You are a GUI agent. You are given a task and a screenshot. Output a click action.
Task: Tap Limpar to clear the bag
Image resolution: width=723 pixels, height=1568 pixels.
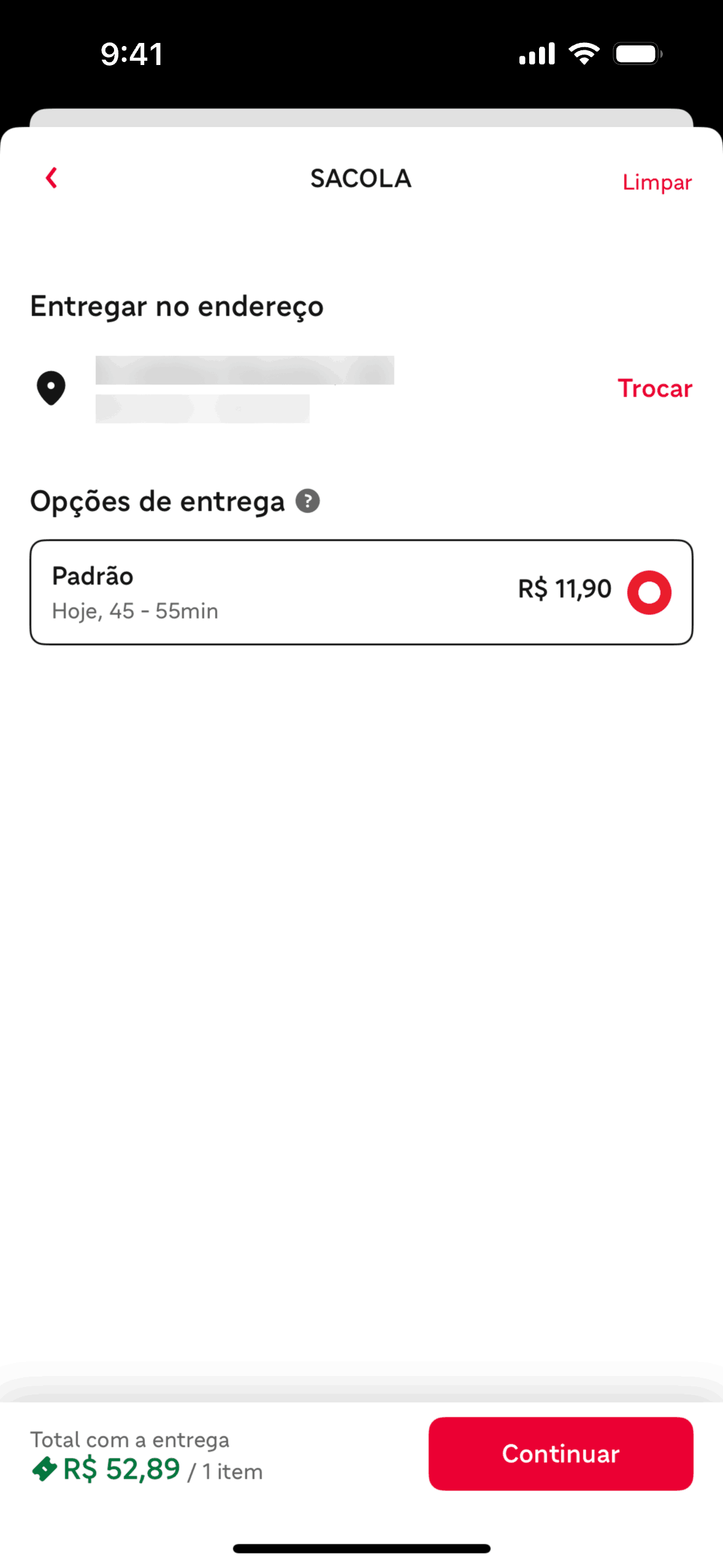coord(656,182)
